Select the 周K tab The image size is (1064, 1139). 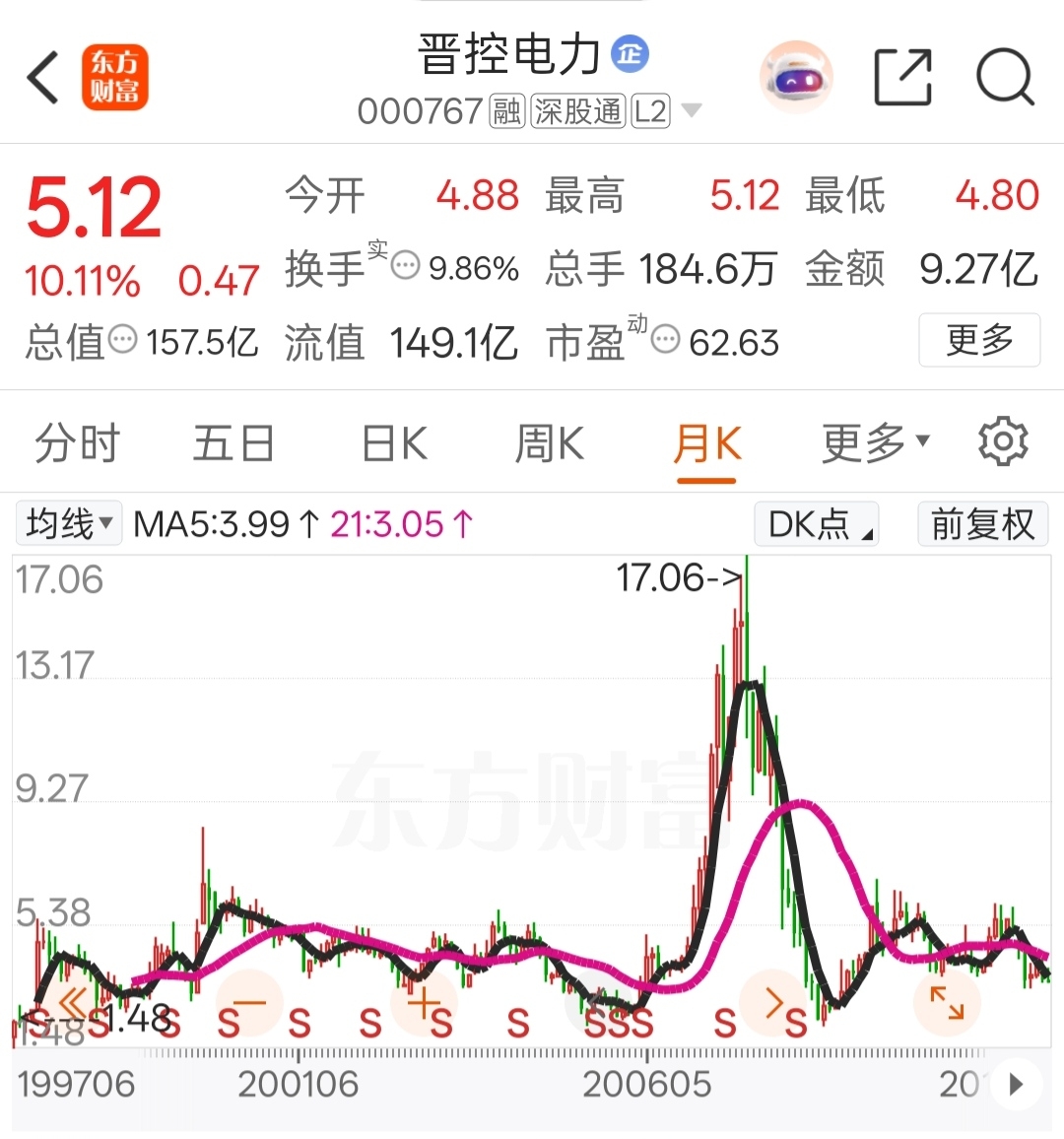coord(549,443)
